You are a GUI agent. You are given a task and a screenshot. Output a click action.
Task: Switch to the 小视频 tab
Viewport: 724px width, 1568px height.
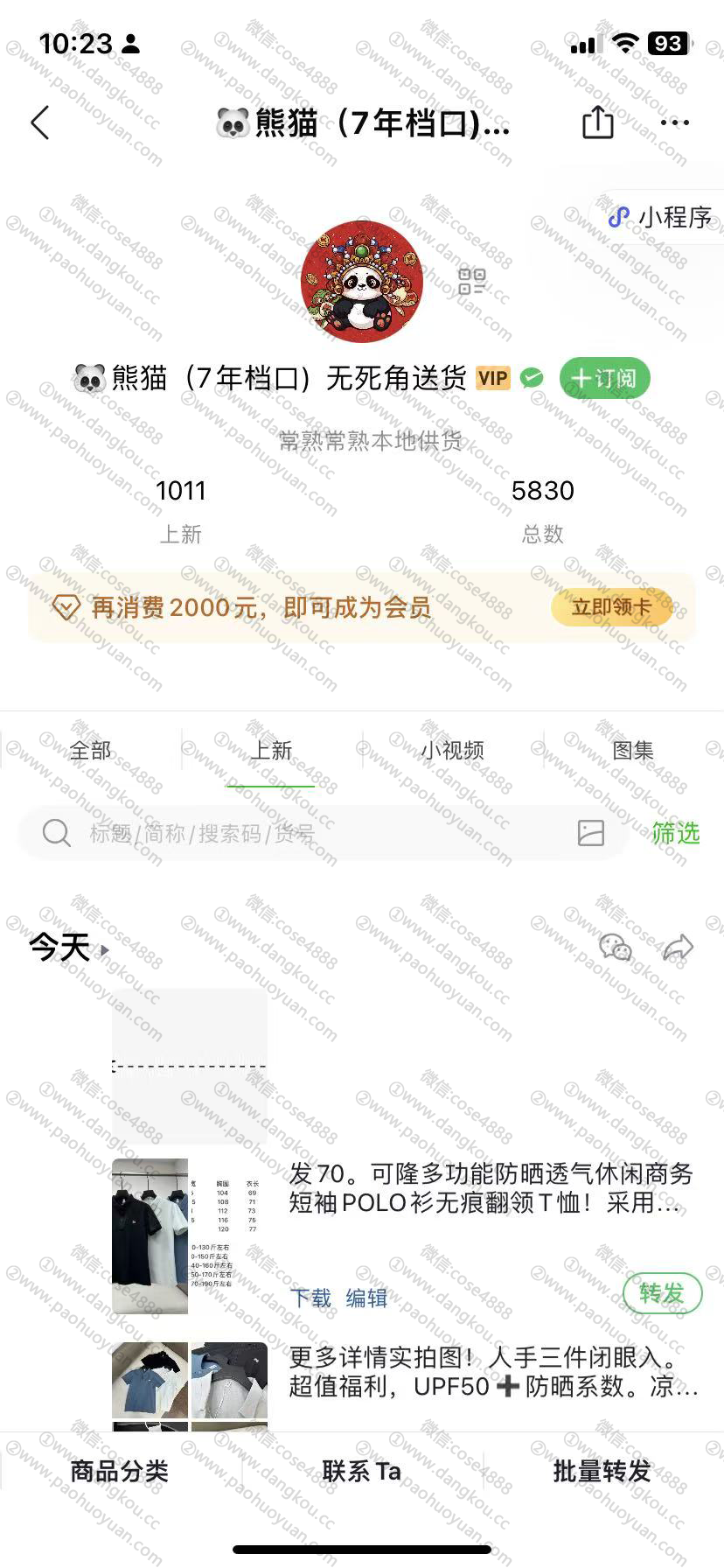(452, 751)
